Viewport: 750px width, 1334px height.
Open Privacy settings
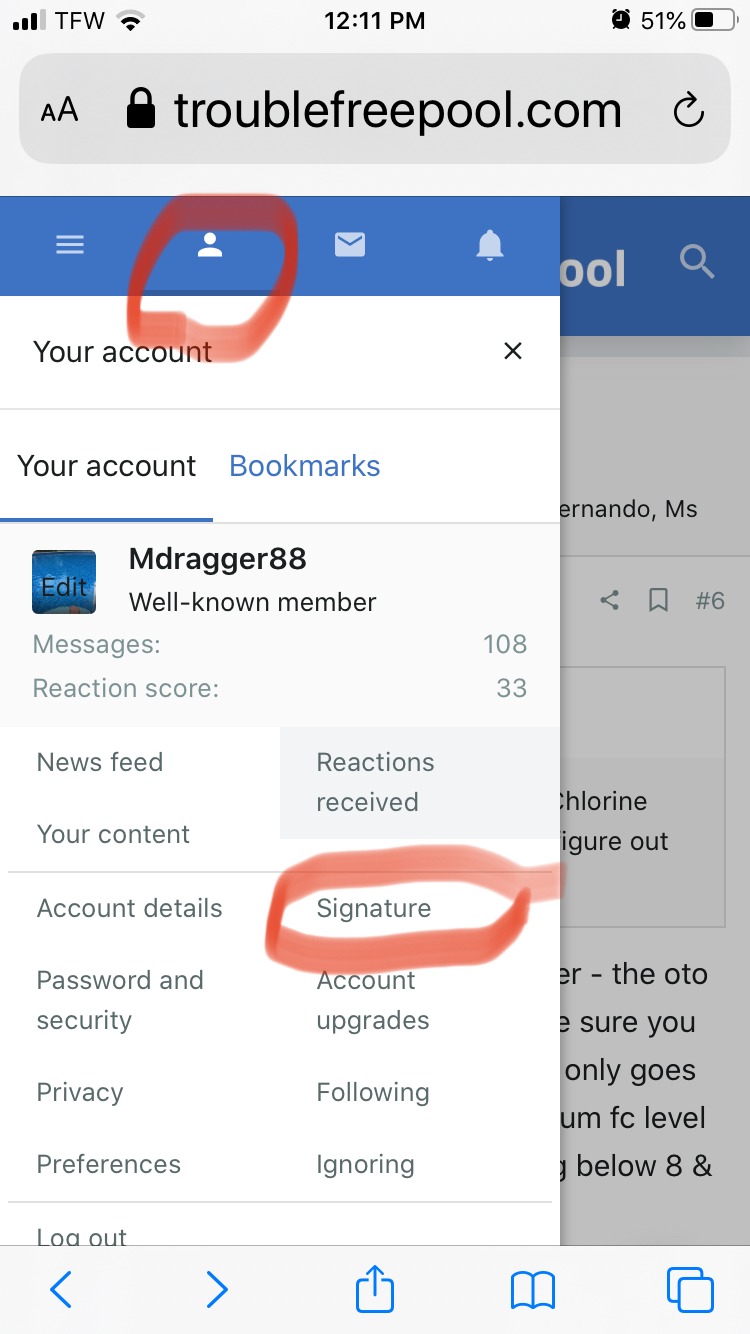(x=80, y=1092)
